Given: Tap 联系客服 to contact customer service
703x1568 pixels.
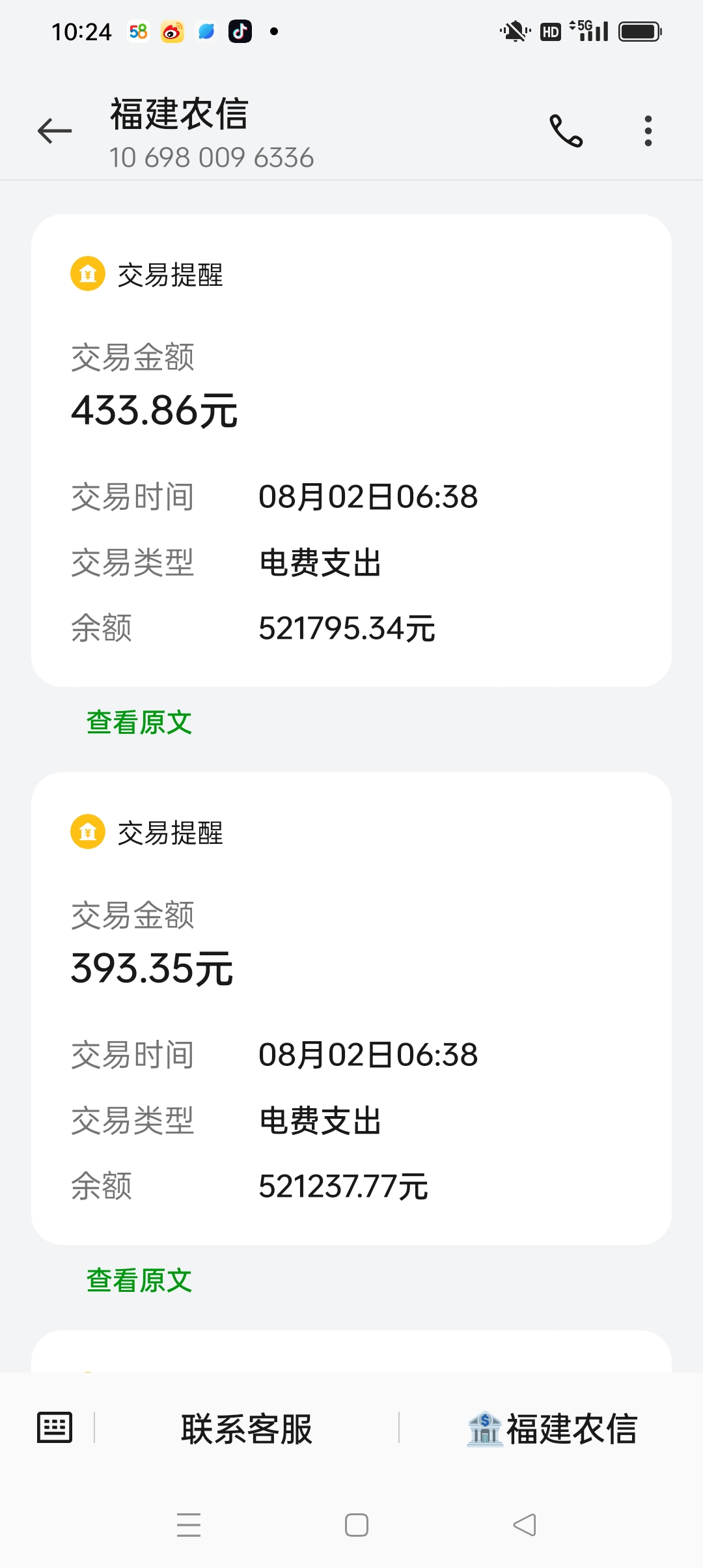Looking at the screenshot, I should 247,1429.
